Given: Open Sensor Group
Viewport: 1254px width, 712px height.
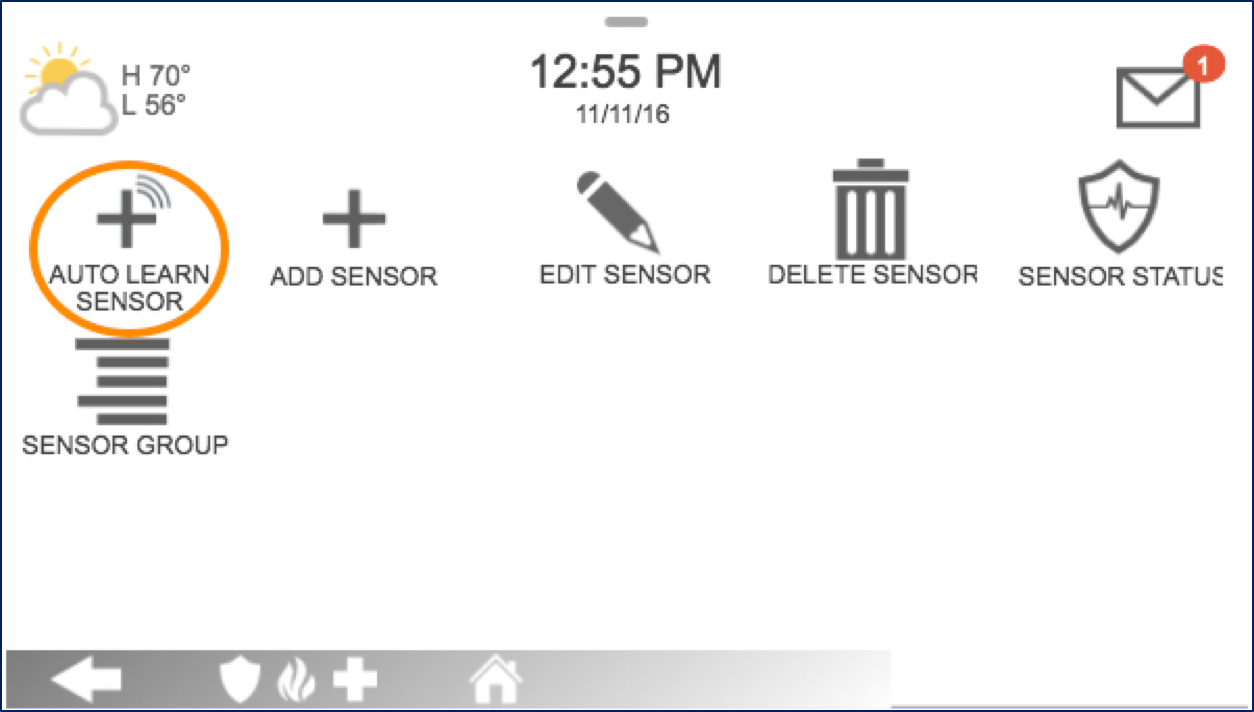Looking at the screenshot, I should 124,395.
